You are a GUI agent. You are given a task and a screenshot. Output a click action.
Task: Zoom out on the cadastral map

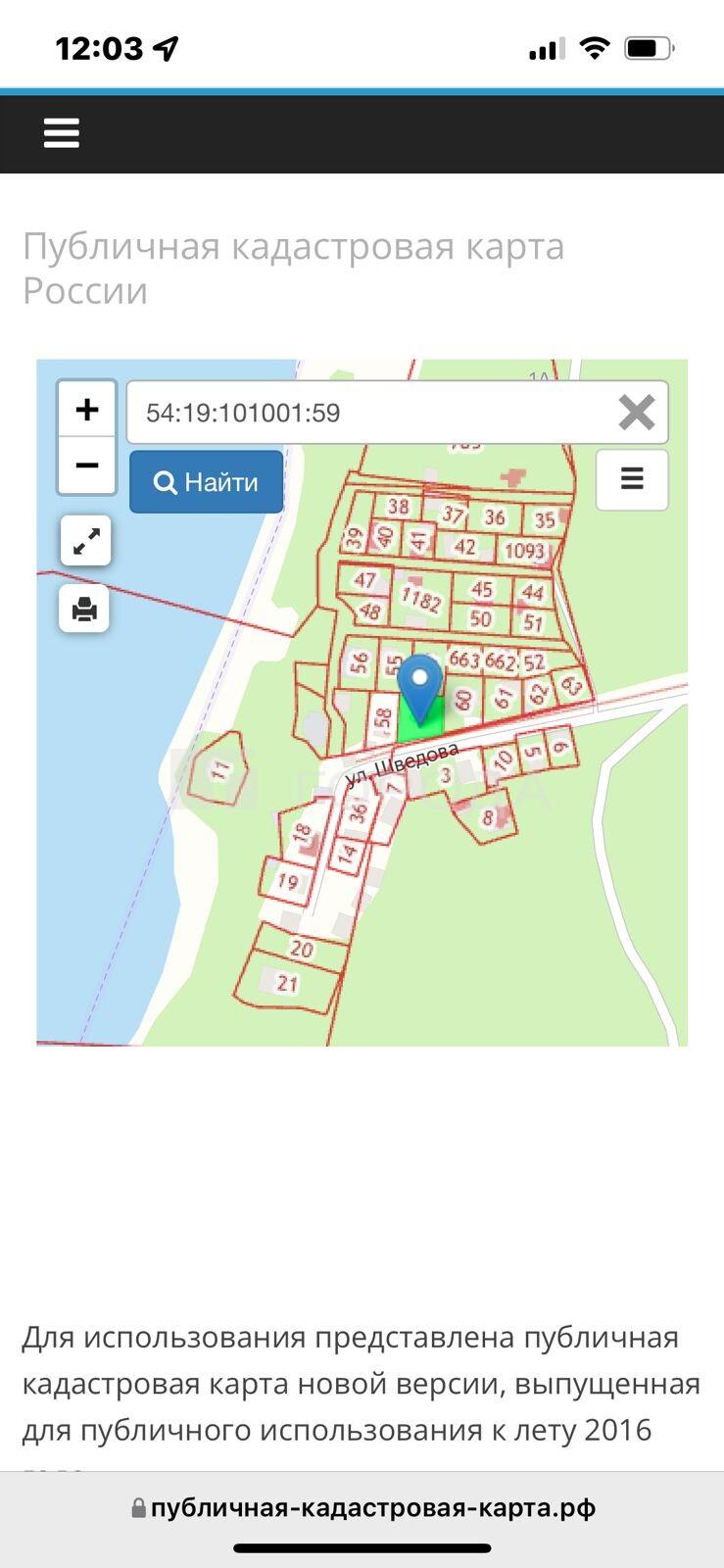[x=87, y=465]
